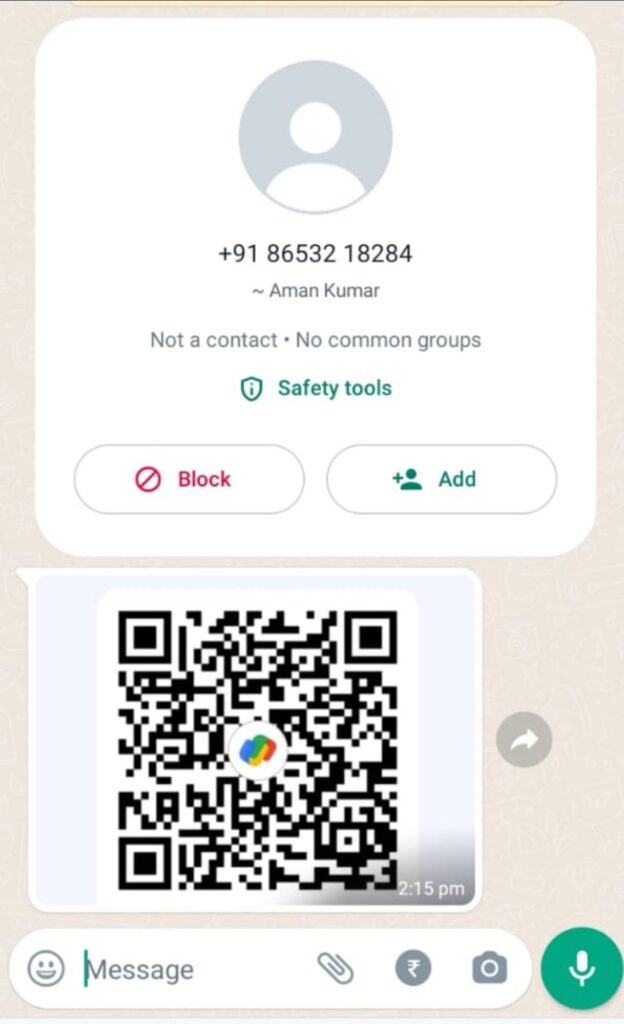Open the camera from the message bar
Viewport: 624px width, 1024px height.
[x=489, y=968]
